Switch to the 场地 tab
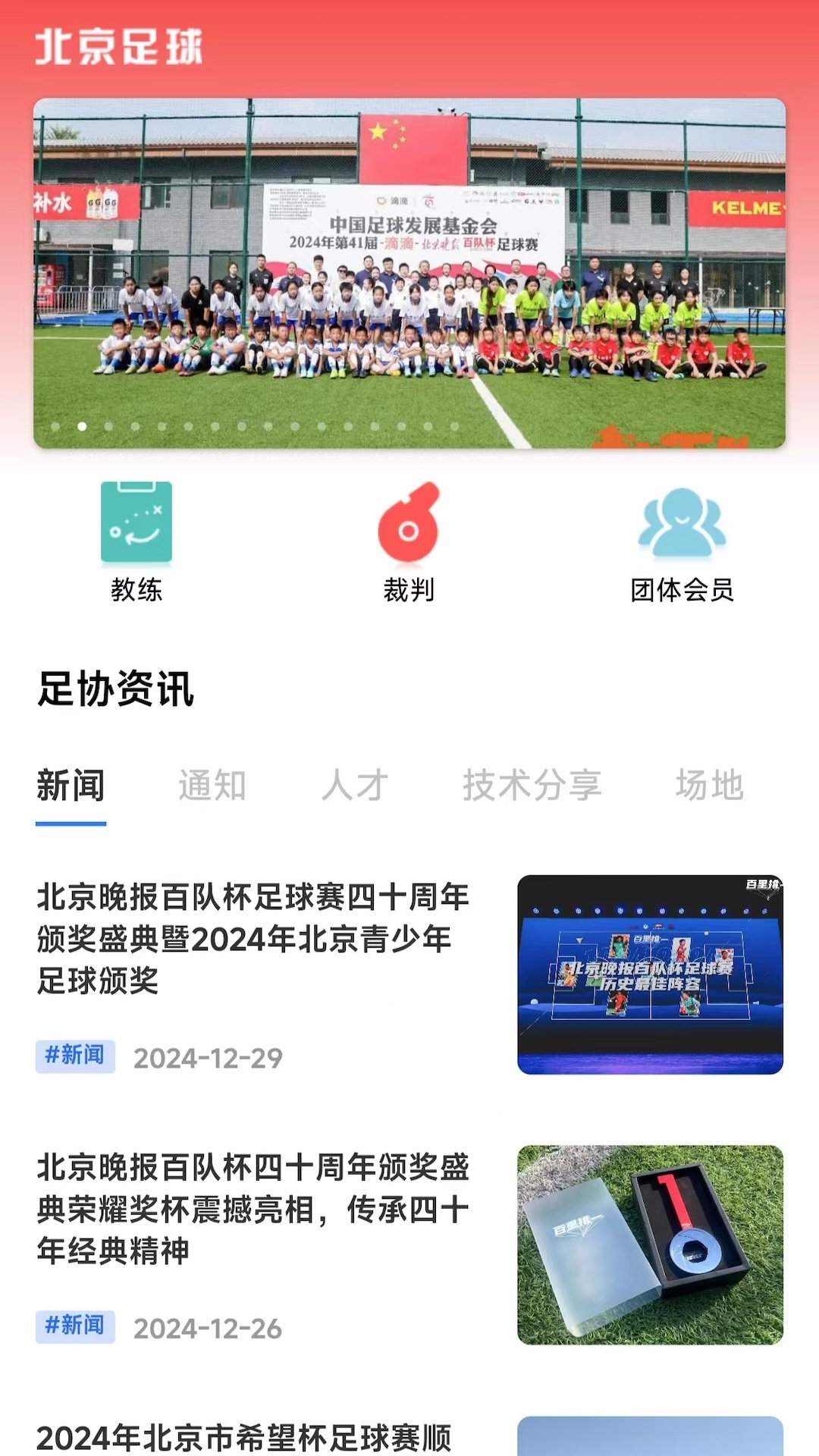 (x=710, y=786)
